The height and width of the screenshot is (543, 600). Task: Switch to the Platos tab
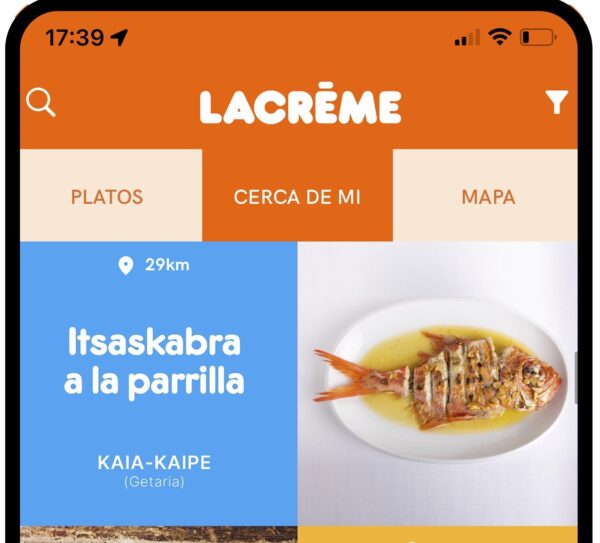[107, 197]
